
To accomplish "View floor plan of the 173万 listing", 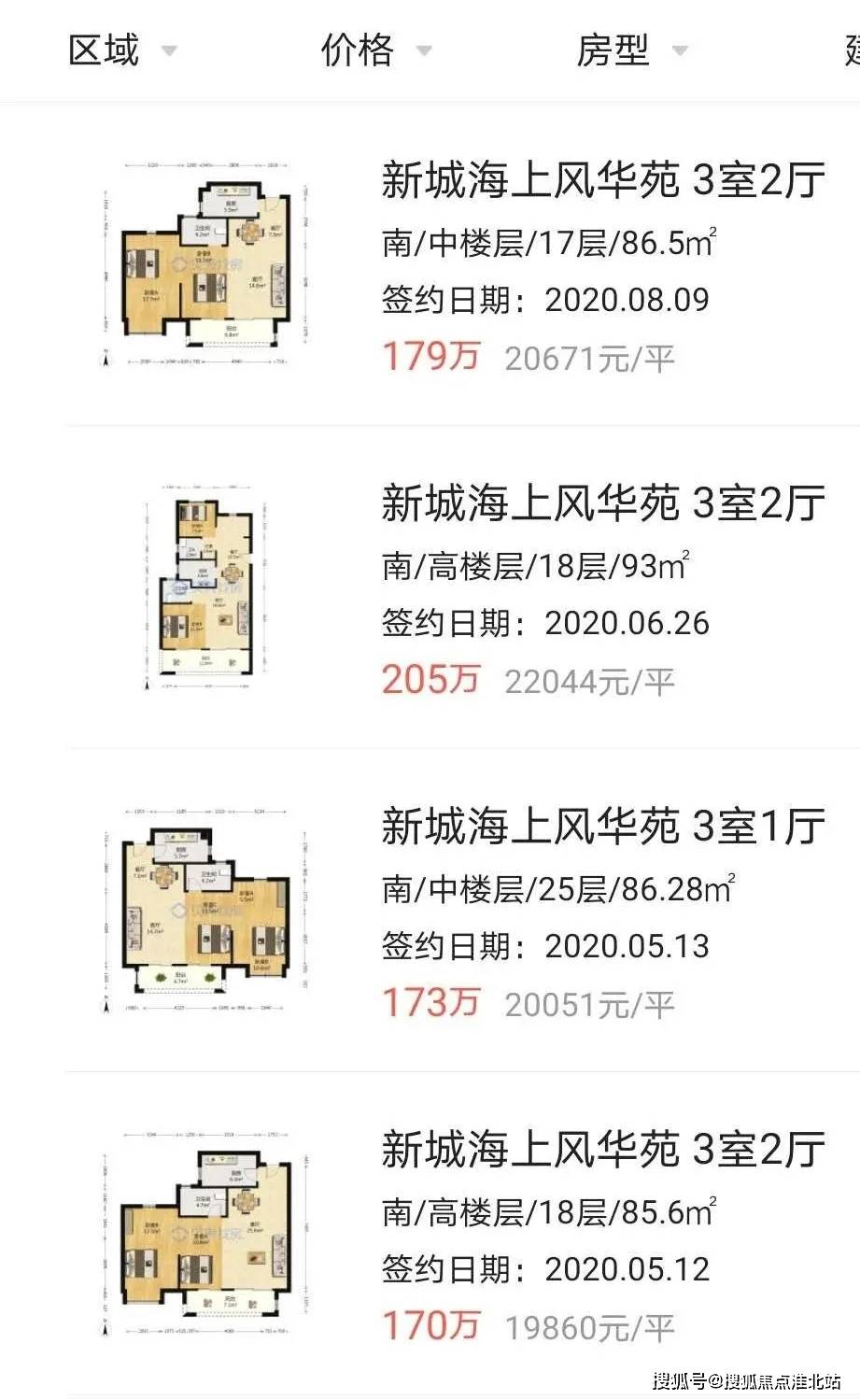I will tap(204, 911).
